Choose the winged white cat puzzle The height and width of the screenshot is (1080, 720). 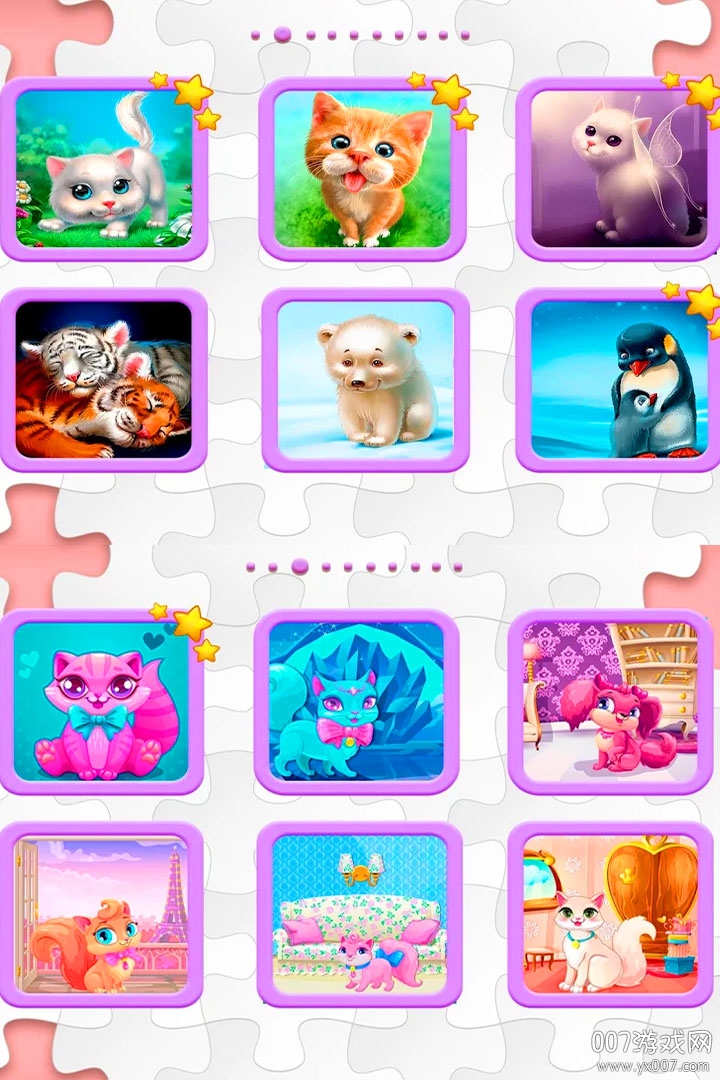click(x=618, y=168)
